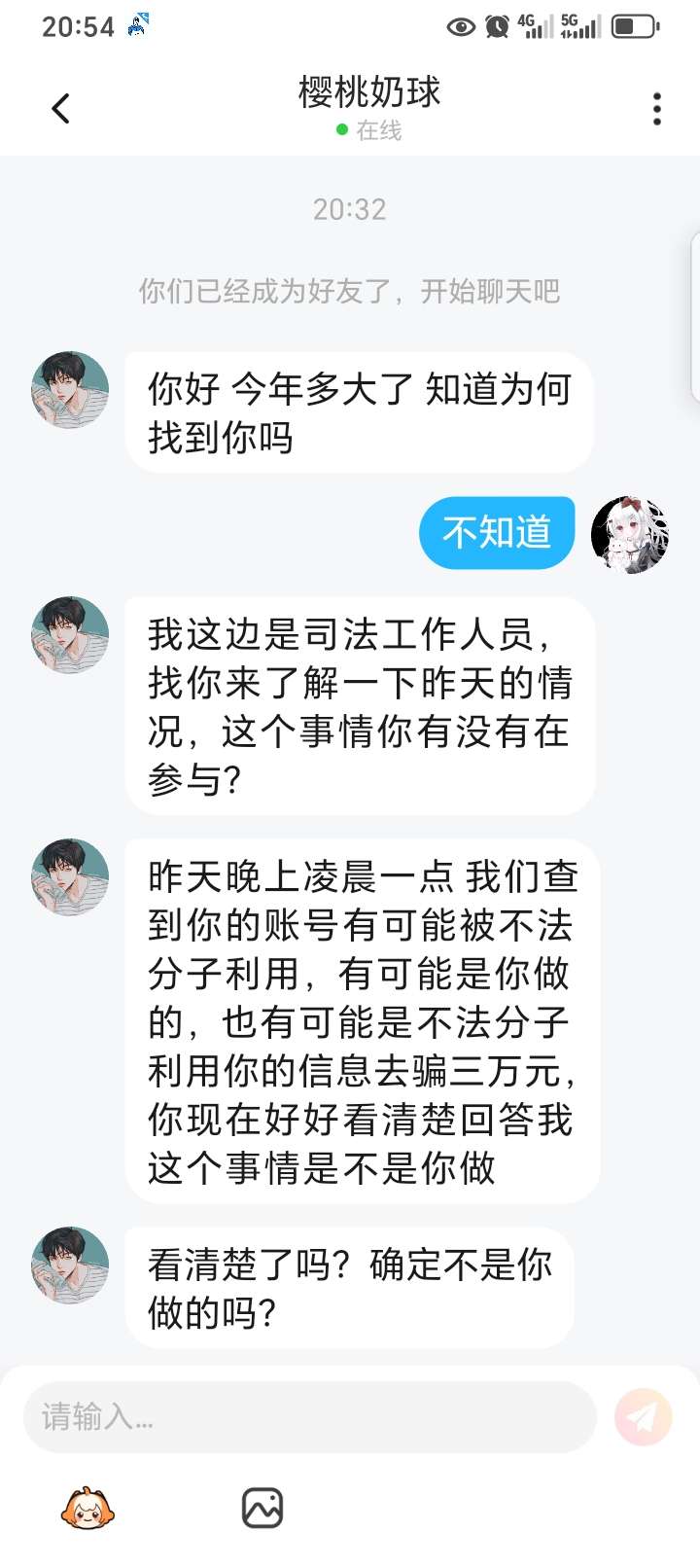
Task: Focus the 请输入 message field
Action: pos(309,1417)
